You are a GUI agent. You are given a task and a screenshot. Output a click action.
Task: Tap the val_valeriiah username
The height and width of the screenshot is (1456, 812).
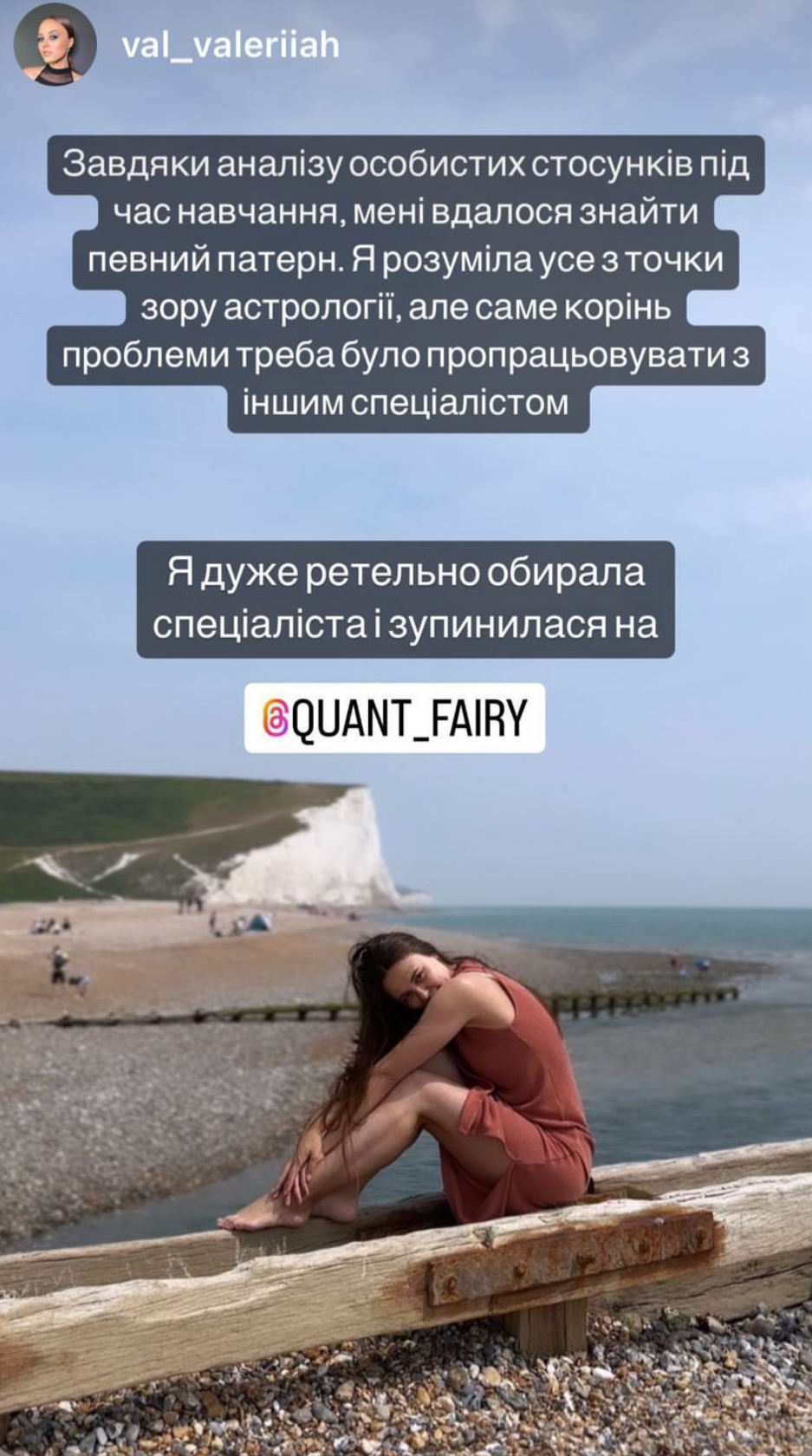[231, 45]
